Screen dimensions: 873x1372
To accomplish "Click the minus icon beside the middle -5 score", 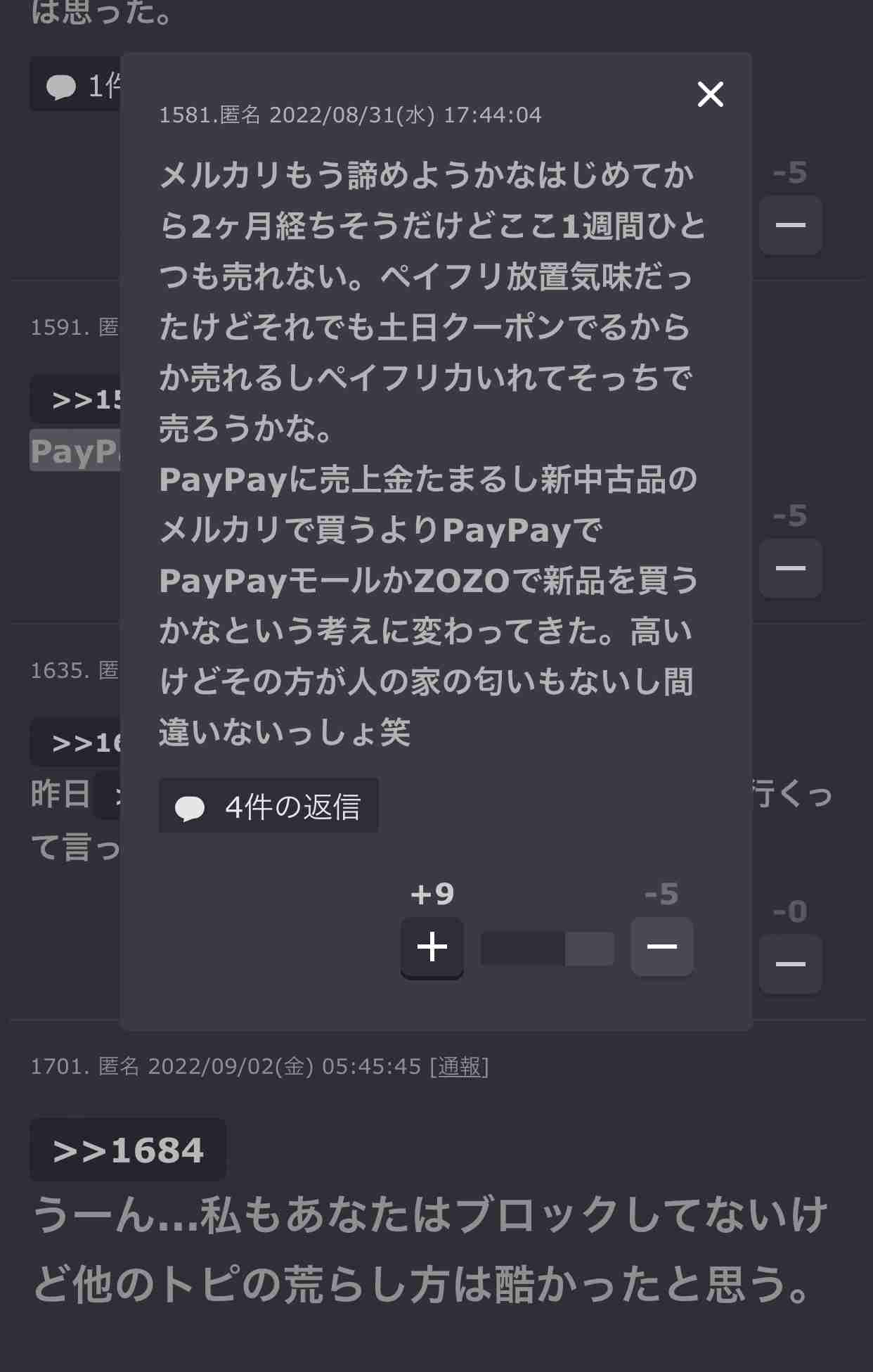I will point(790,567).
